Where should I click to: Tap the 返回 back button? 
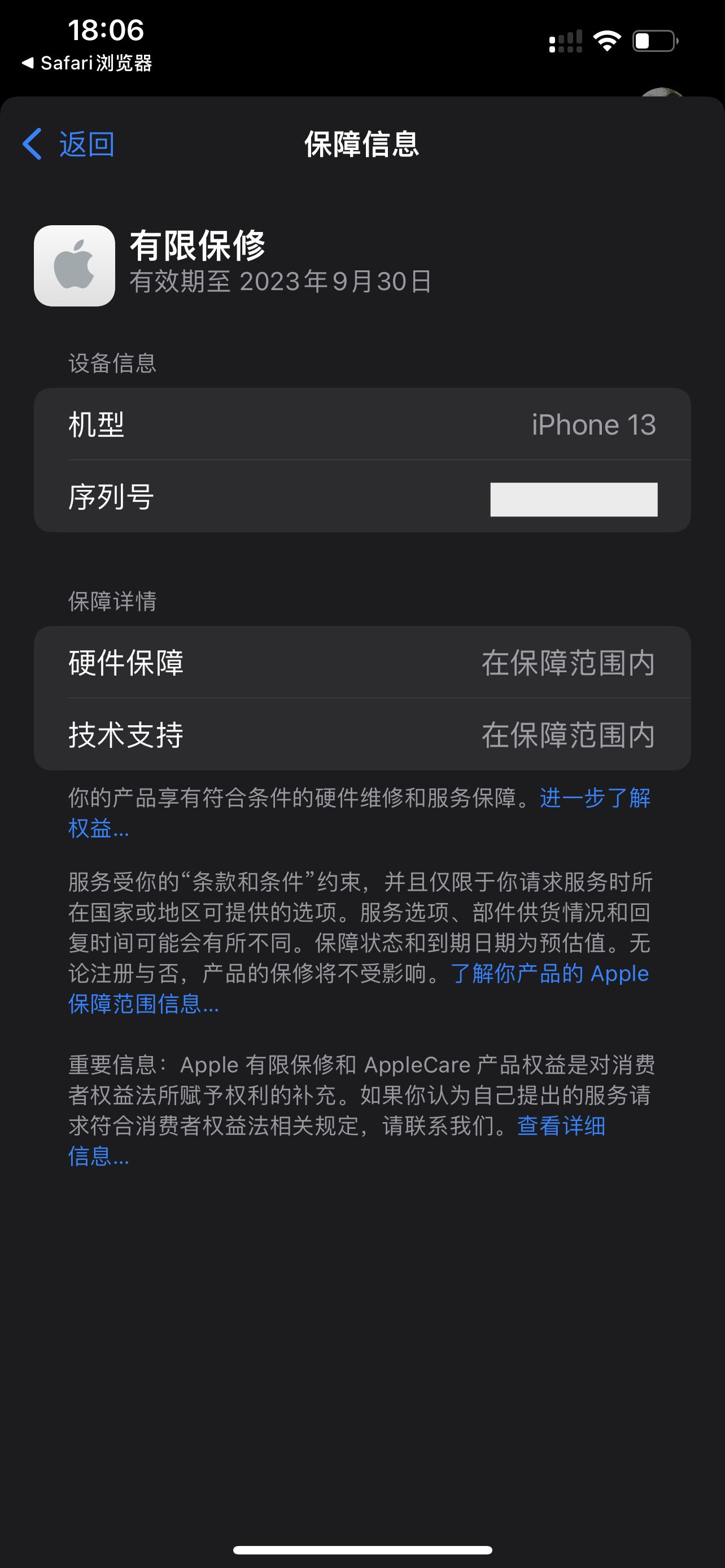(x=68, y=144)
